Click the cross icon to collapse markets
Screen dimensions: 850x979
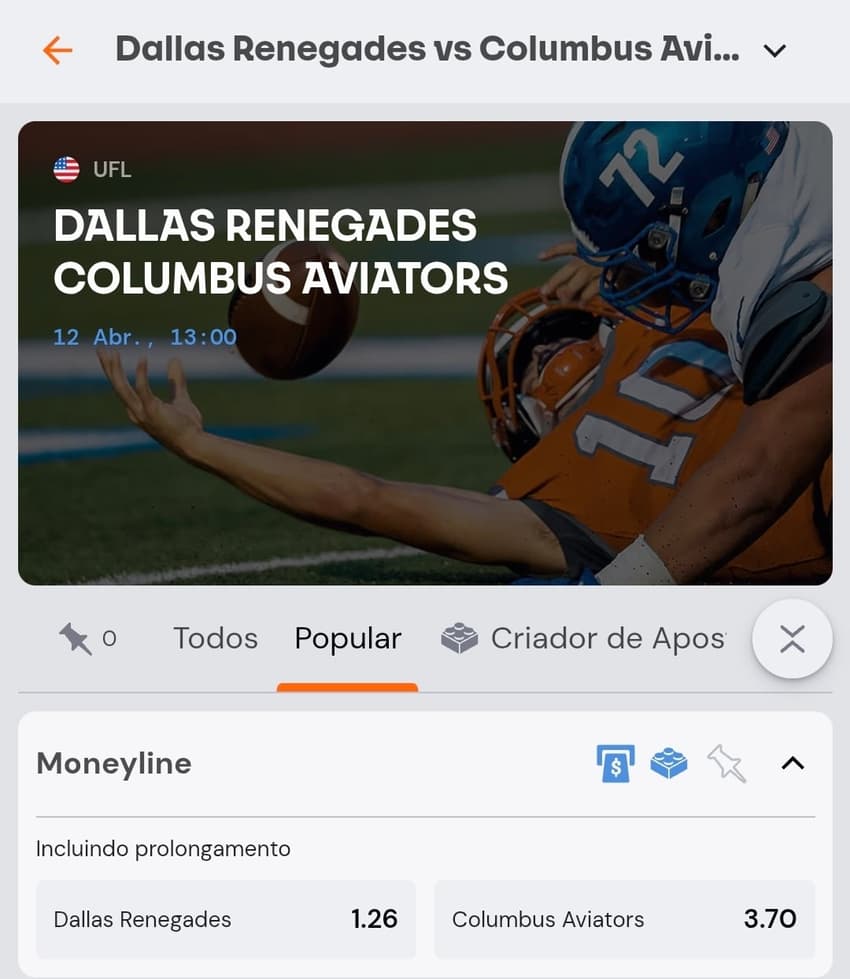tap(792, 638)
